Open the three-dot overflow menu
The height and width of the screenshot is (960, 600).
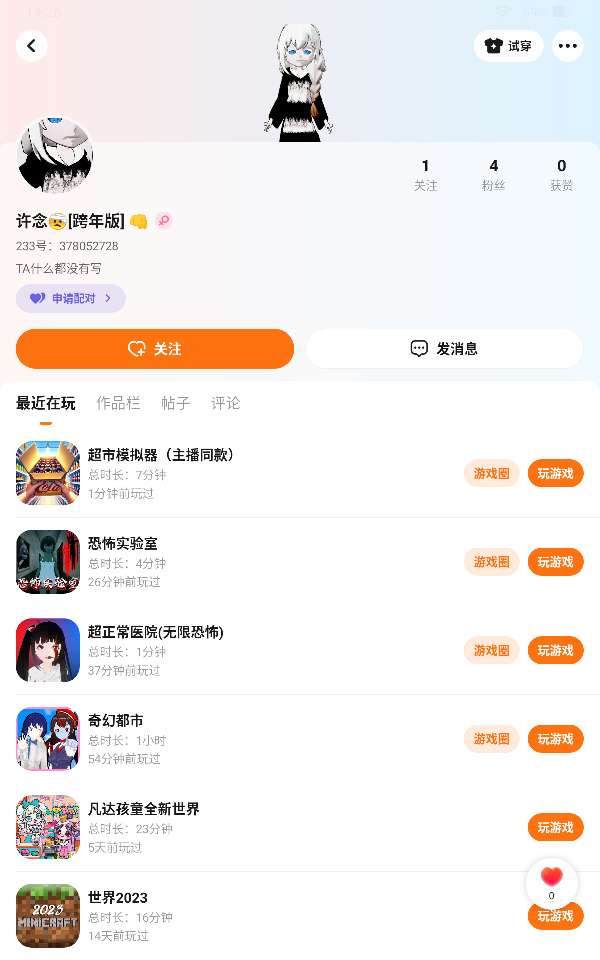pos(568,46)
